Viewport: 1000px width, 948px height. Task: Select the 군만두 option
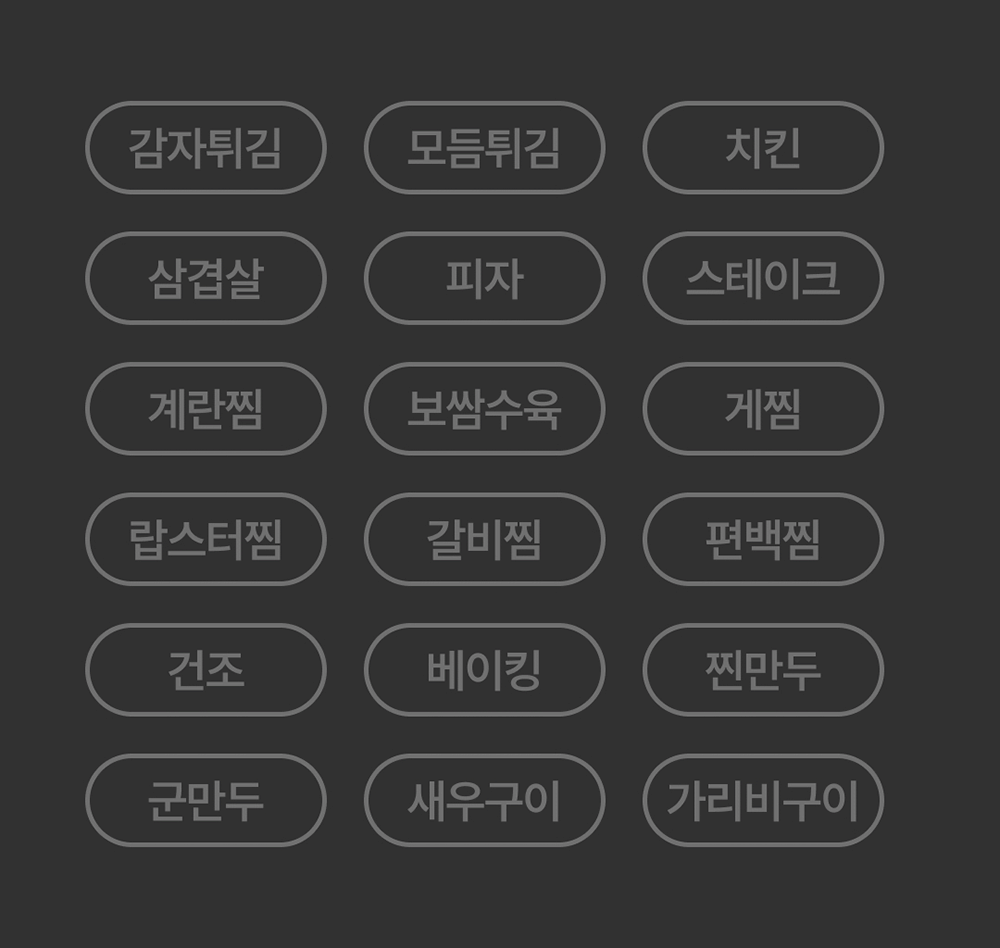206,800
